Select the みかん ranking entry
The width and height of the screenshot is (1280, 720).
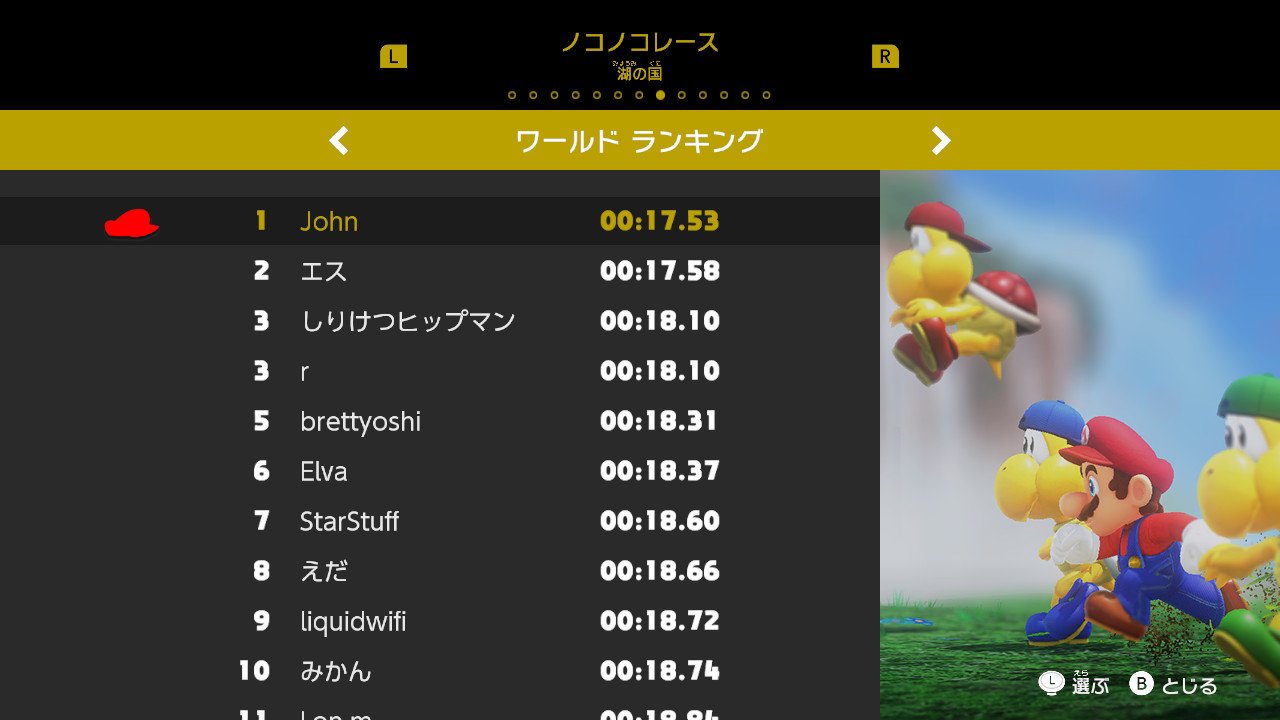(440, 671)
